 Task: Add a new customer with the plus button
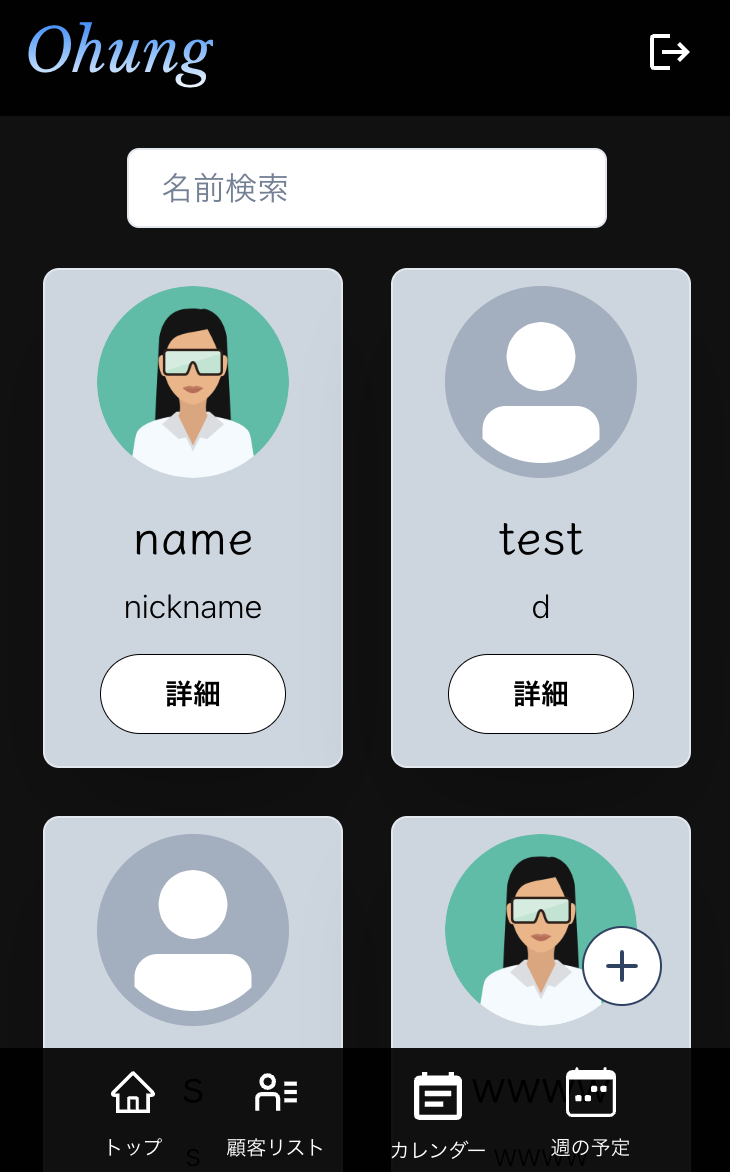[622, 966]
